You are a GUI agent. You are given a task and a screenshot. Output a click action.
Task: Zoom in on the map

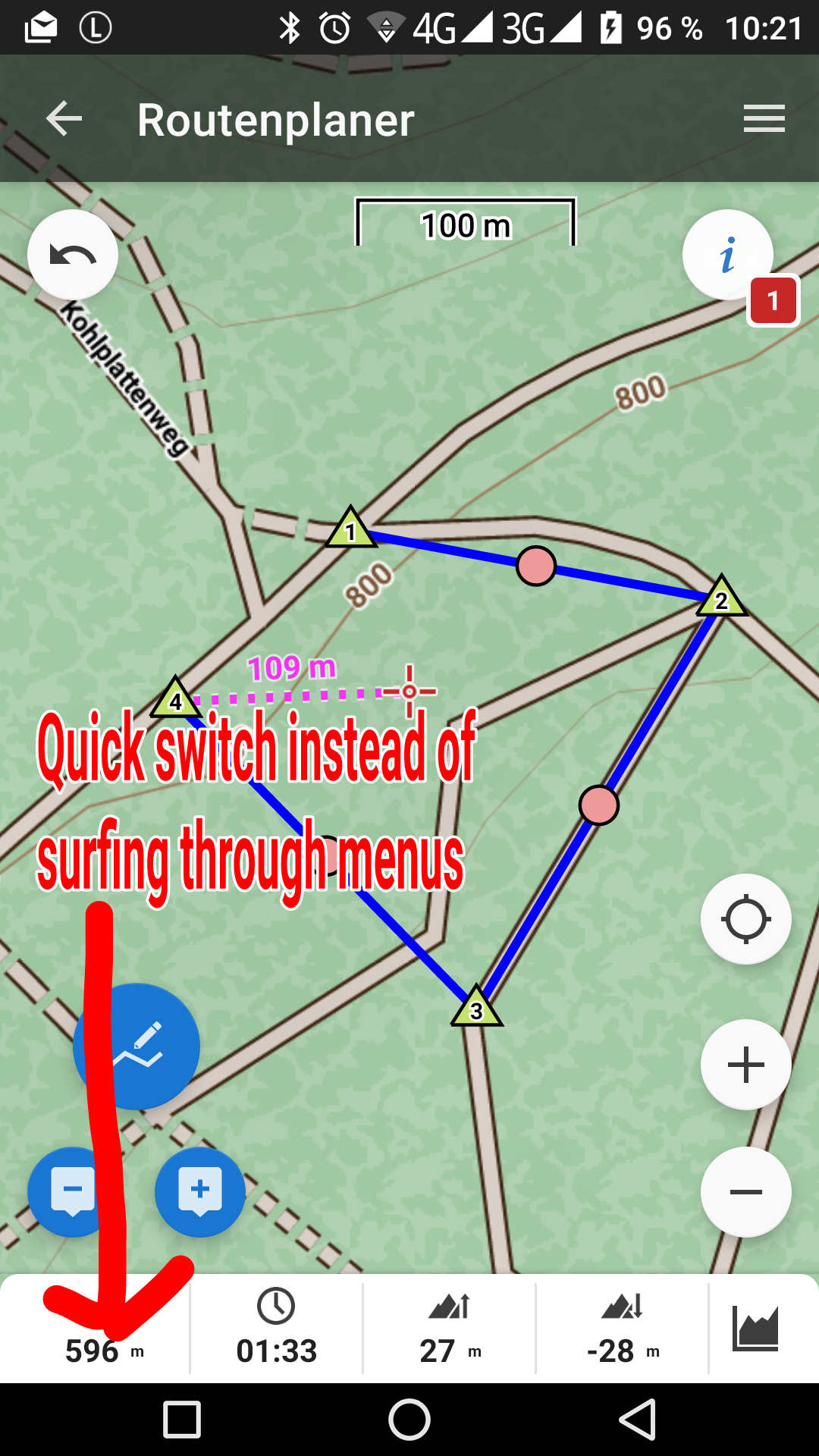coord(745,1065)
